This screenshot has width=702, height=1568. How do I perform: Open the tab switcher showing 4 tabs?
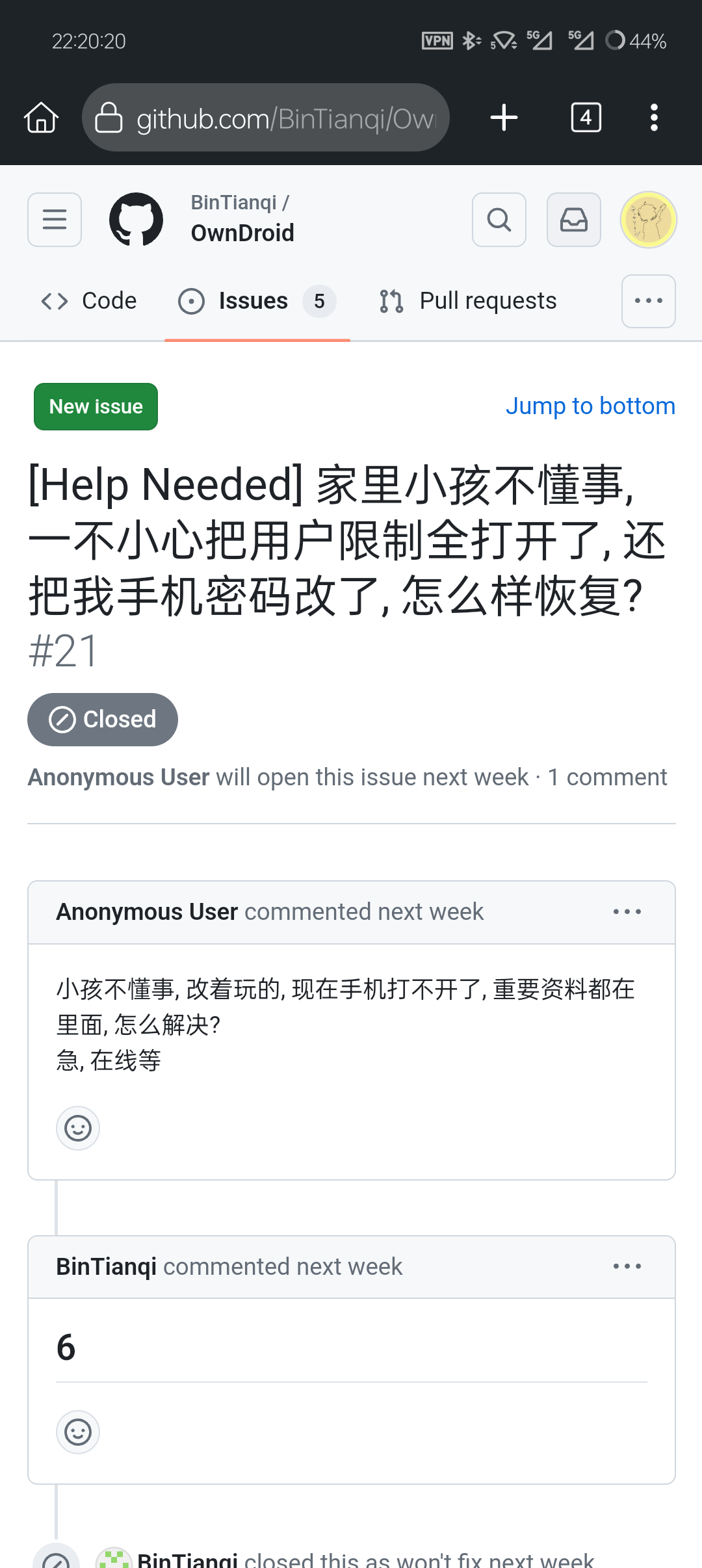pos(586,118)
